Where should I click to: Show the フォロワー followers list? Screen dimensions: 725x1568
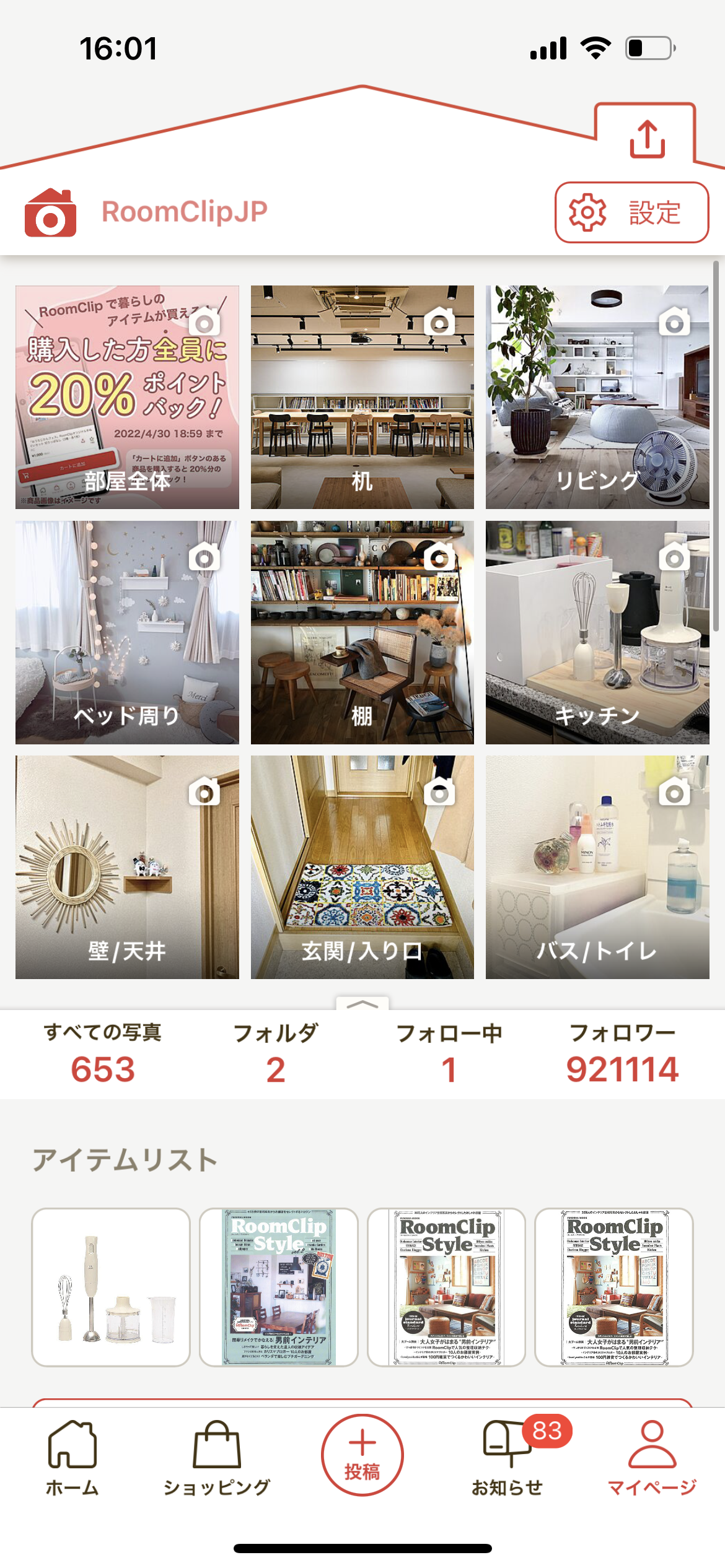pos(622,1055)
